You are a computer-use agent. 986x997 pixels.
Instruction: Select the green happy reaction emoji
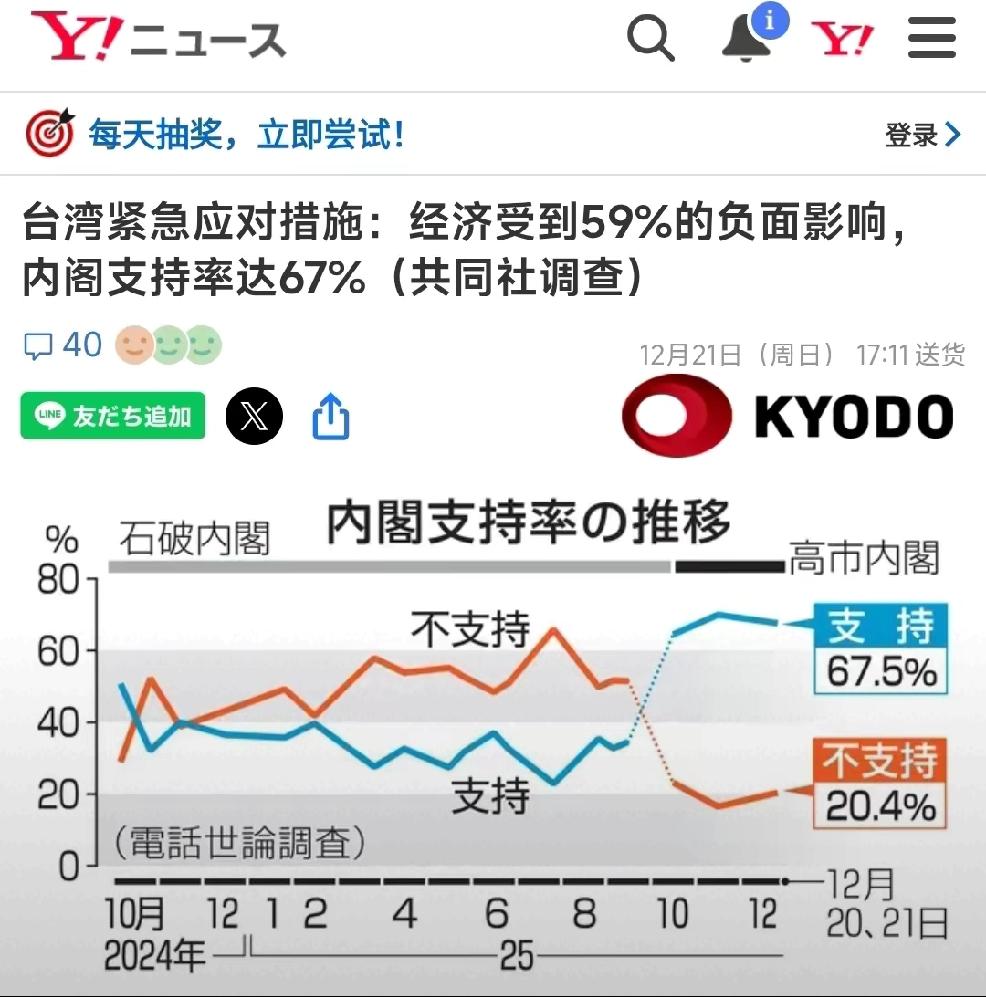pyautogui.click(x=205, y=346)
